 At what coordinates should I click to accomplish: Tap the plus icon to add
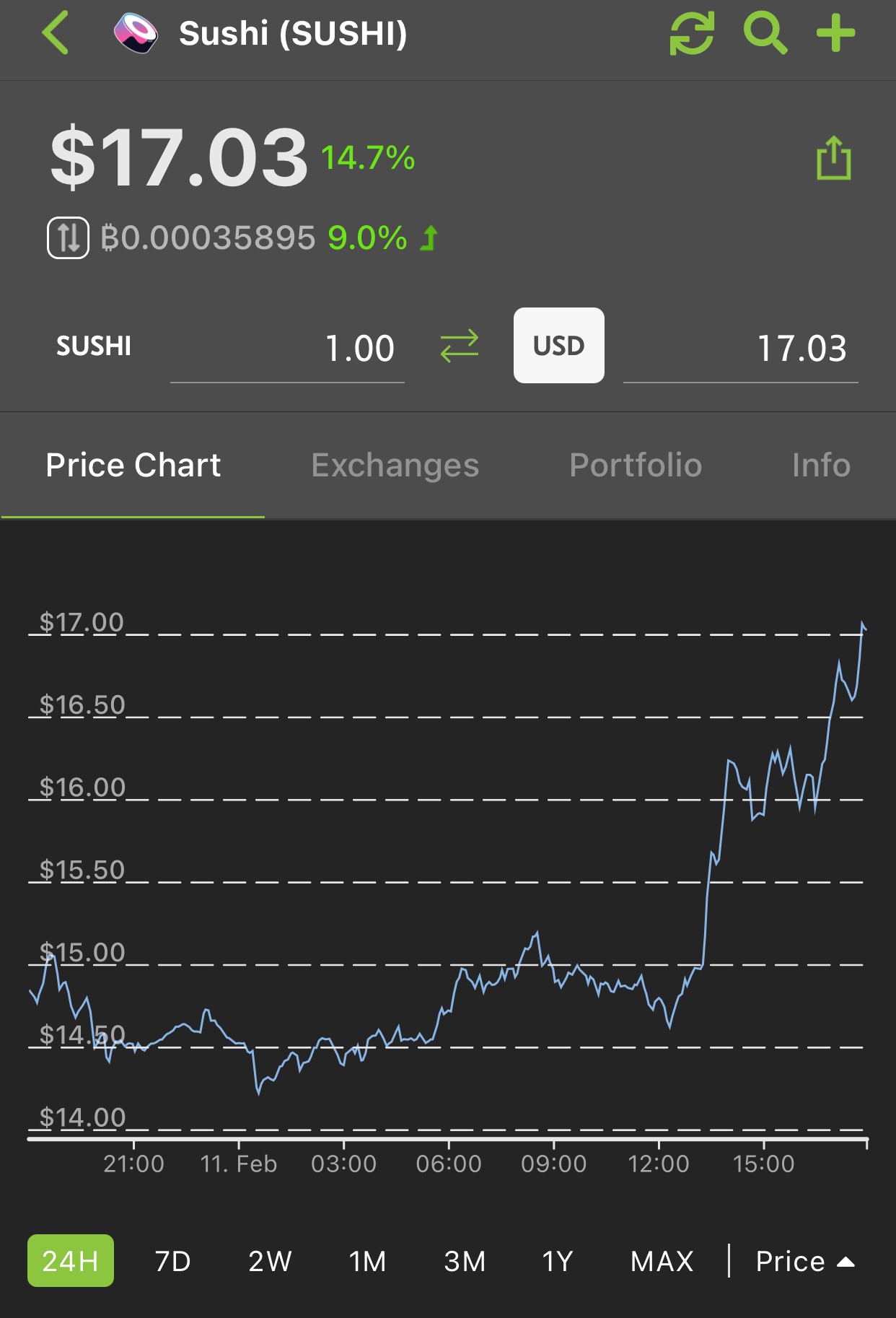[x=835, y=33]
